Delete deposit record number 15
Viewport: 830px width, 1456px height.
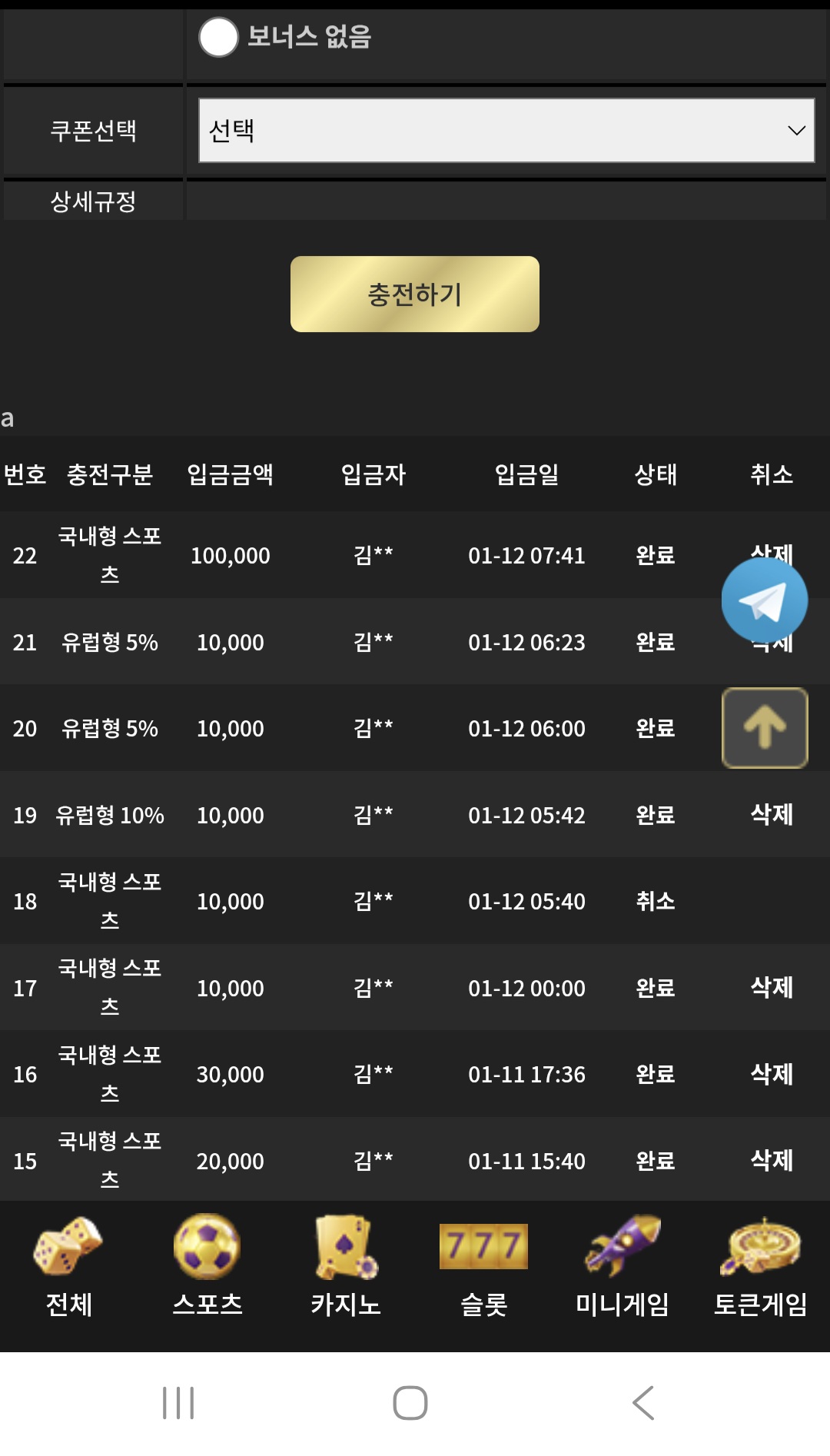coord(772,1160)
